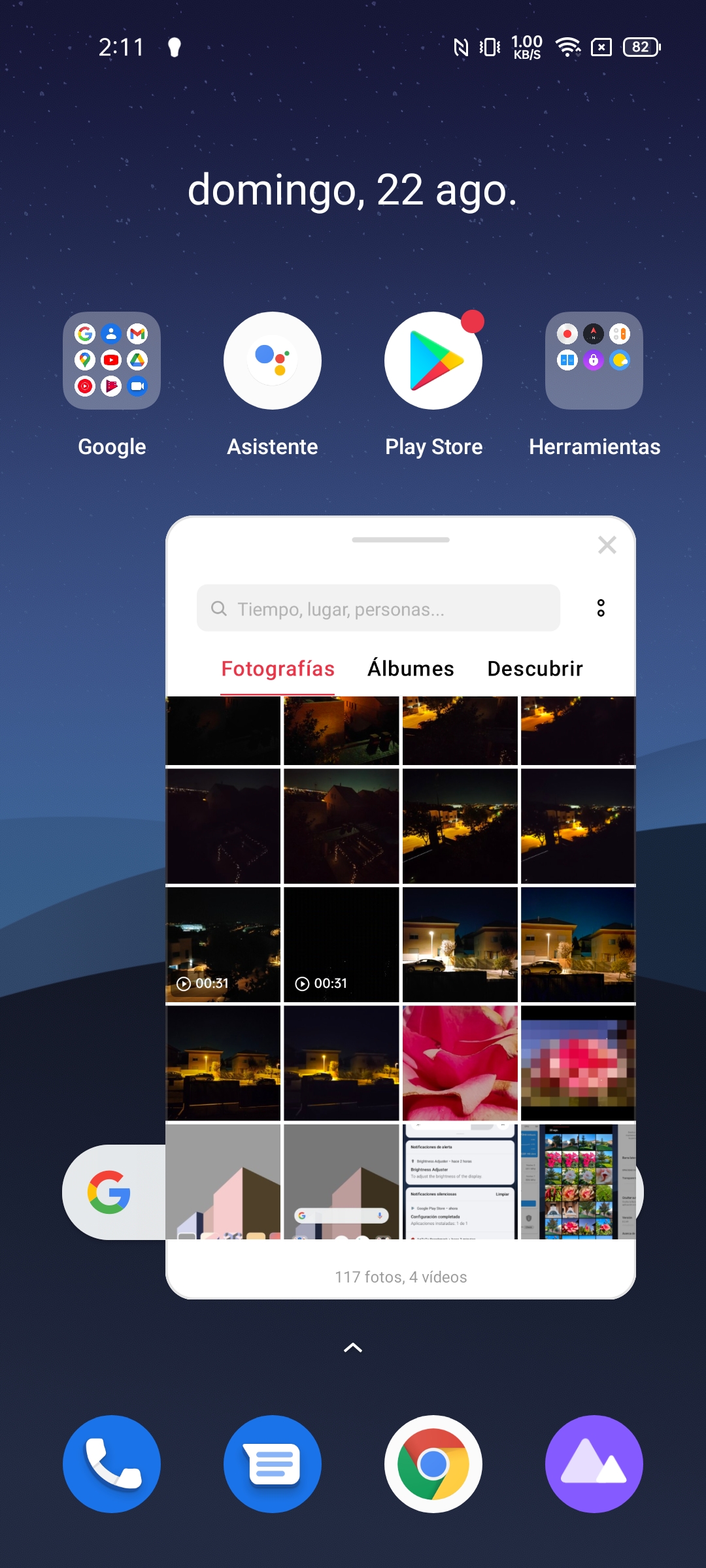Switch to the Descubrir tab
The image size is (706, 1568).
[535, 668]
